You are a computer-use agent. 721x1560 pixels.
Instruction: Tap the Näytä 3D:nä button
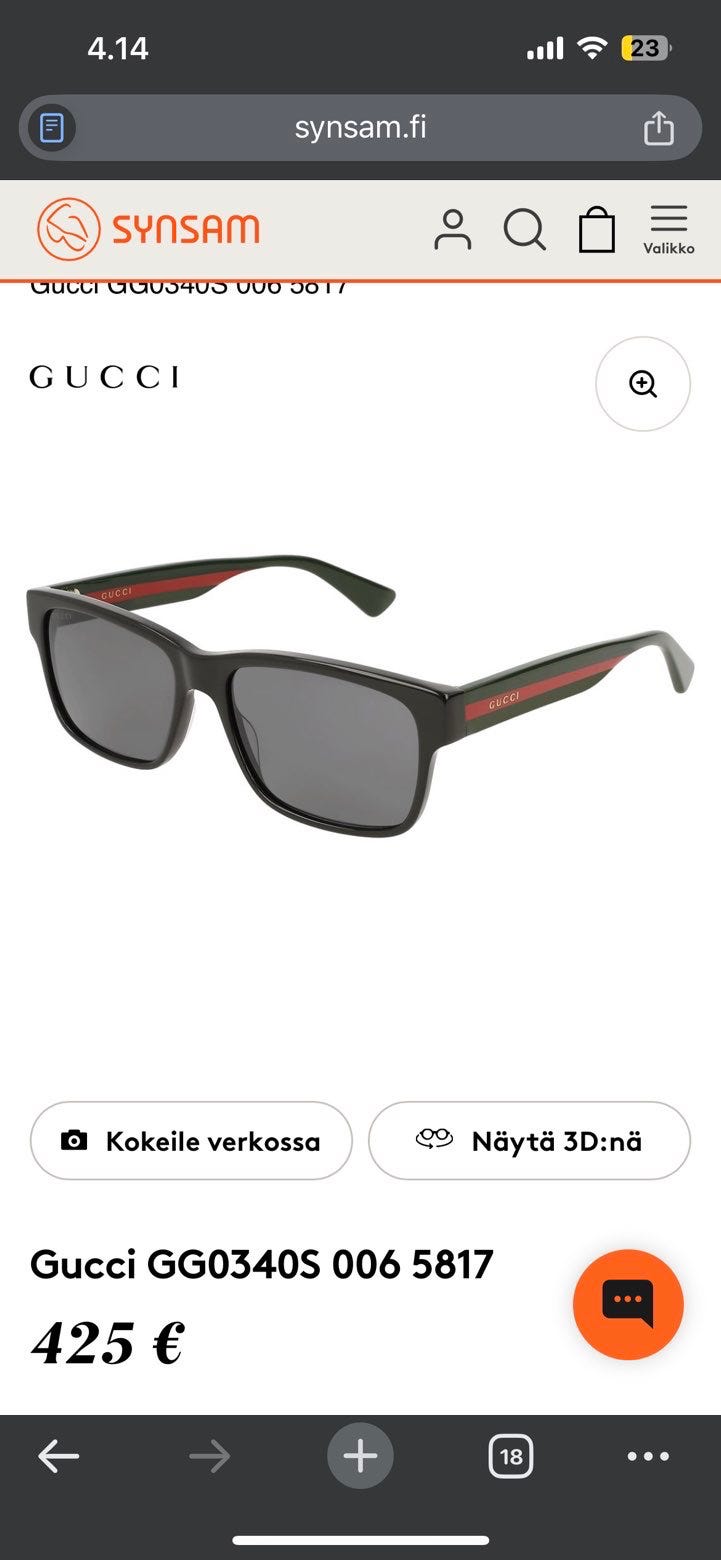click(529, 1141)
